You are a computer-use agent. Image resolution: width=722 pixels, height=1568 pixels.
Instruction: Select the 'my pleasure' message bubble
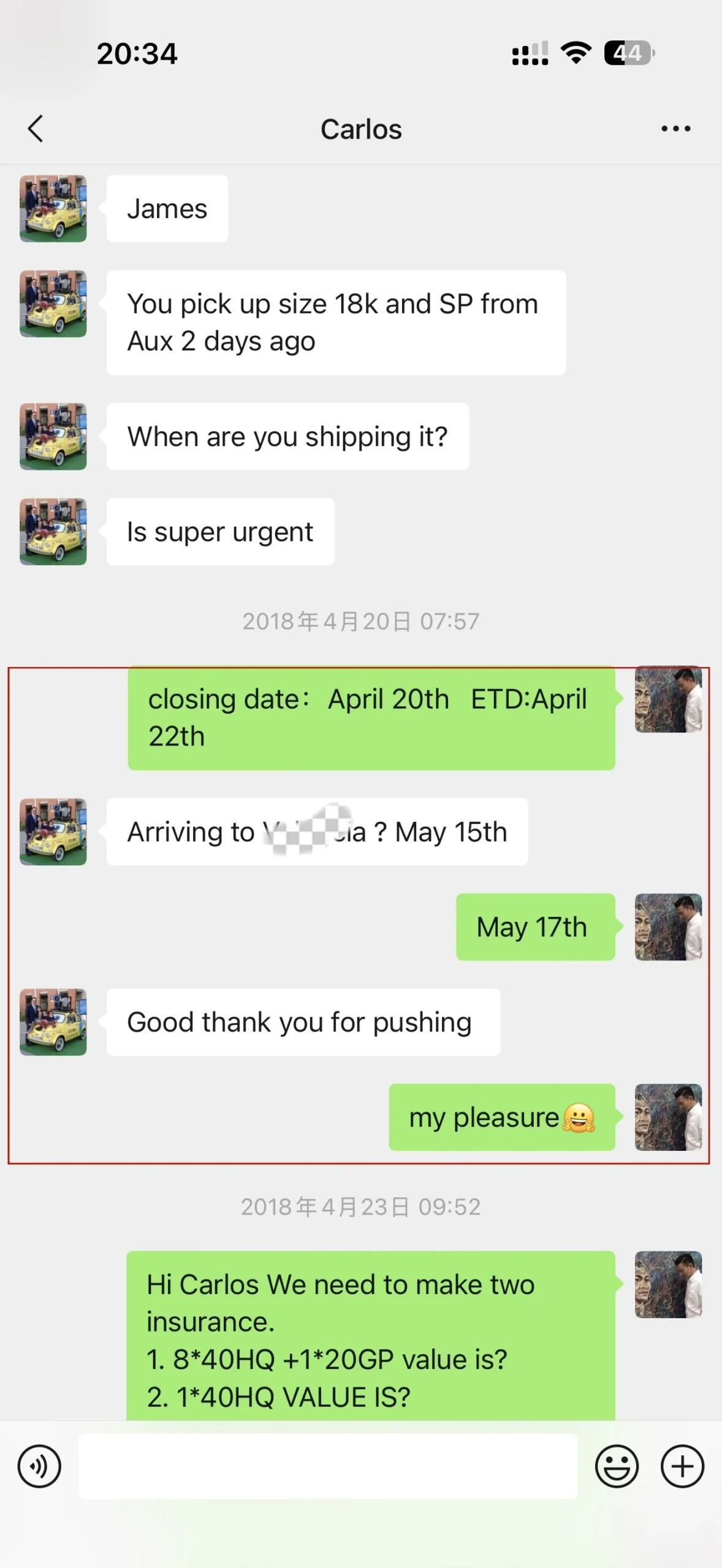tap(503, 1117)
